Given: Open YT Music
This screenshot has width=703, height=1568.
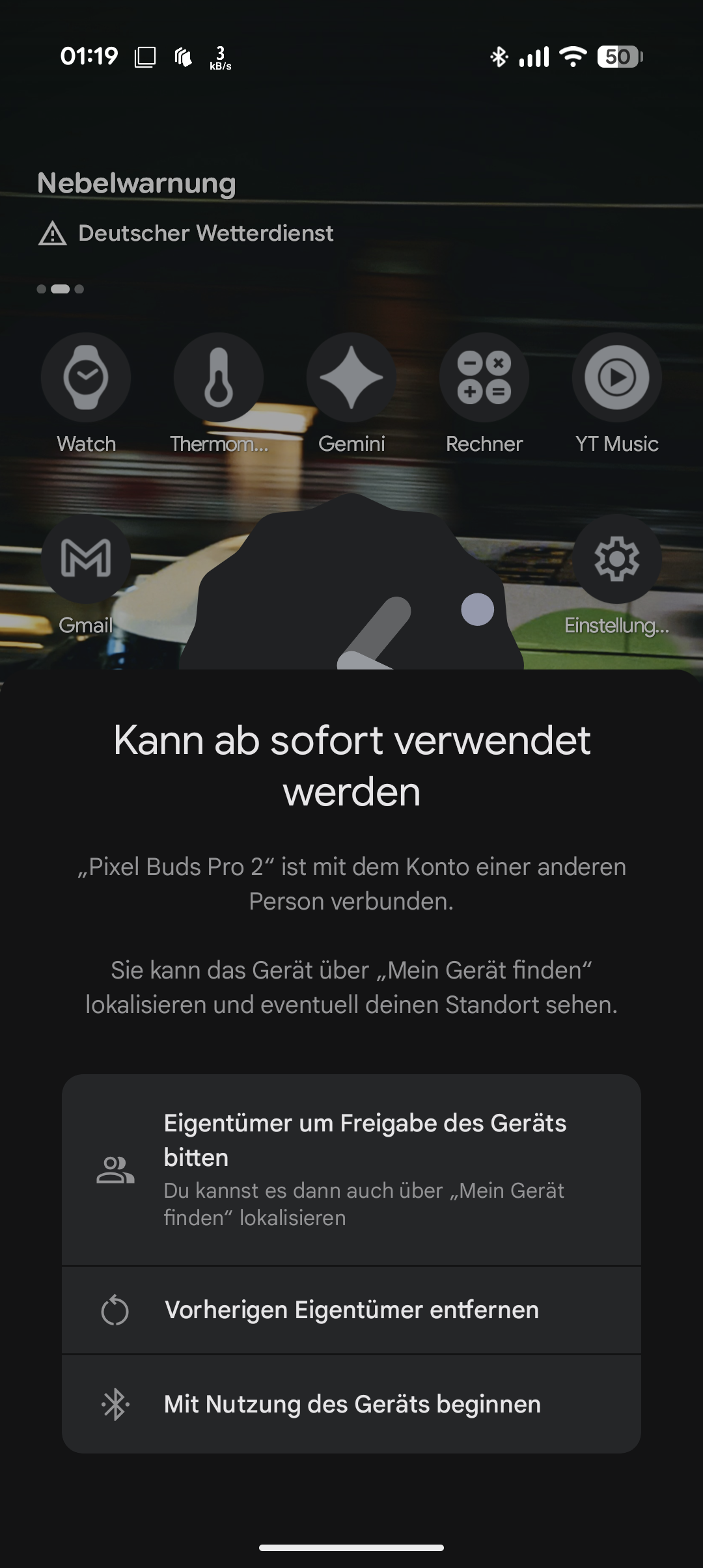Looking at the screenshot, I should tap(617, 378).
